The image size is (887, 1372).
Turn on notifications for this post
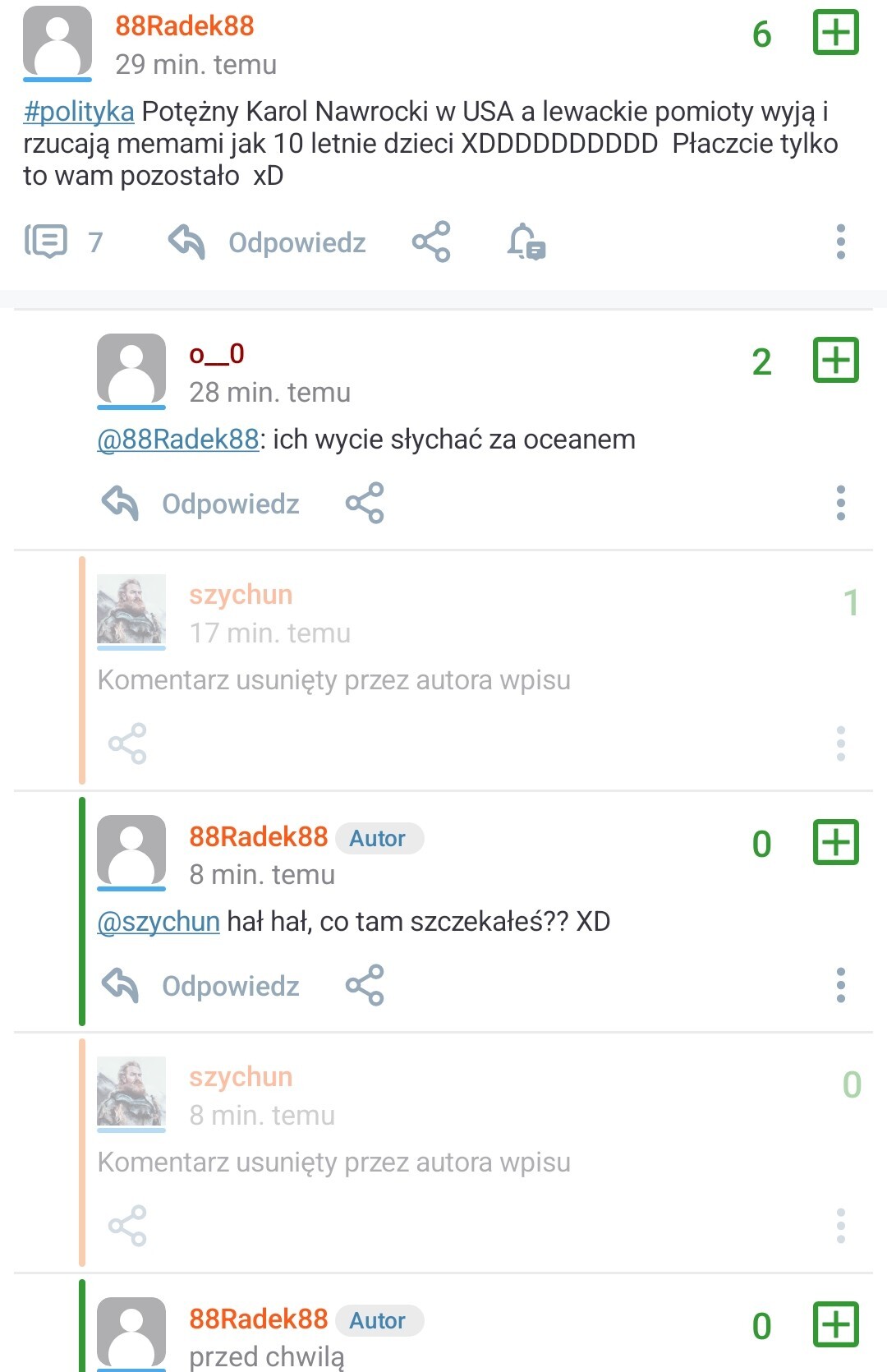(526, 242)
